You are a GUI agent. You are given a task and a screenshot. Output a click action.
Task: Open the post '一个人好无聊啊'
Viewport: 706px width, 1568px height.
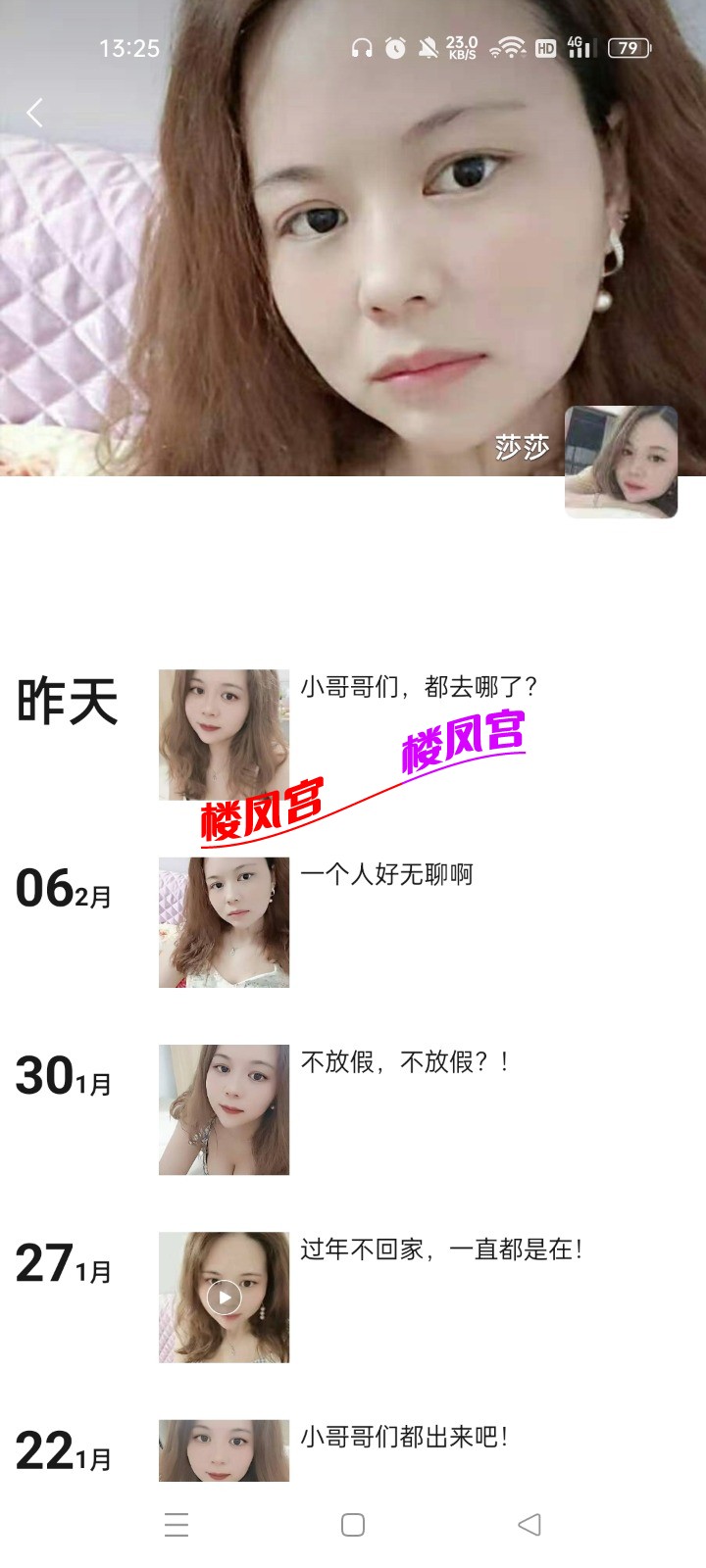click(224, 922)
